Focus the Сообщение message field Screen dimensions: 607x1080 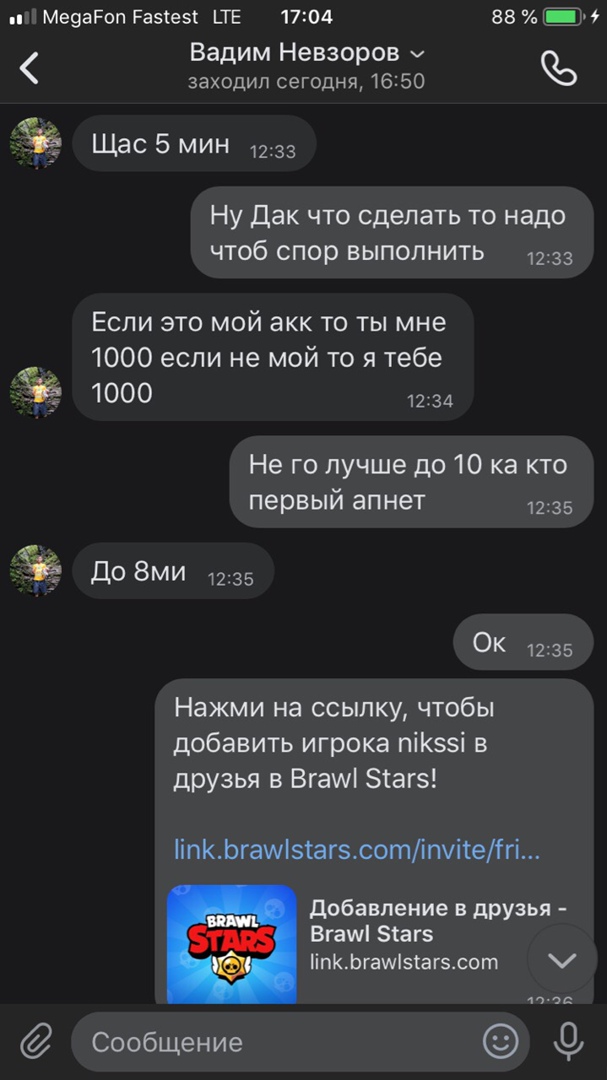[270, 1042]
